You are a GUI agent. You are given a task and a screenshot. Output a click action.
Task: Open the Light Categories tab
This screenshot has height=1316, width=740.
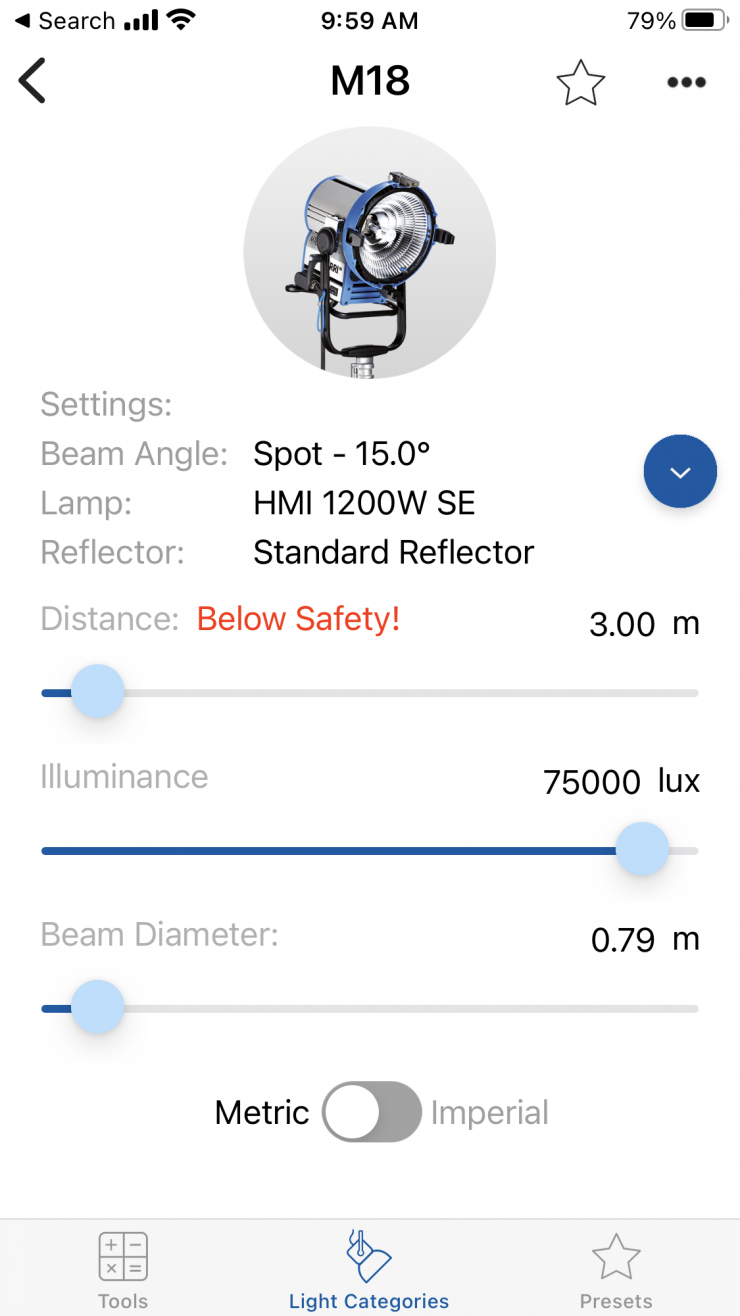(x=369, y=1269)
